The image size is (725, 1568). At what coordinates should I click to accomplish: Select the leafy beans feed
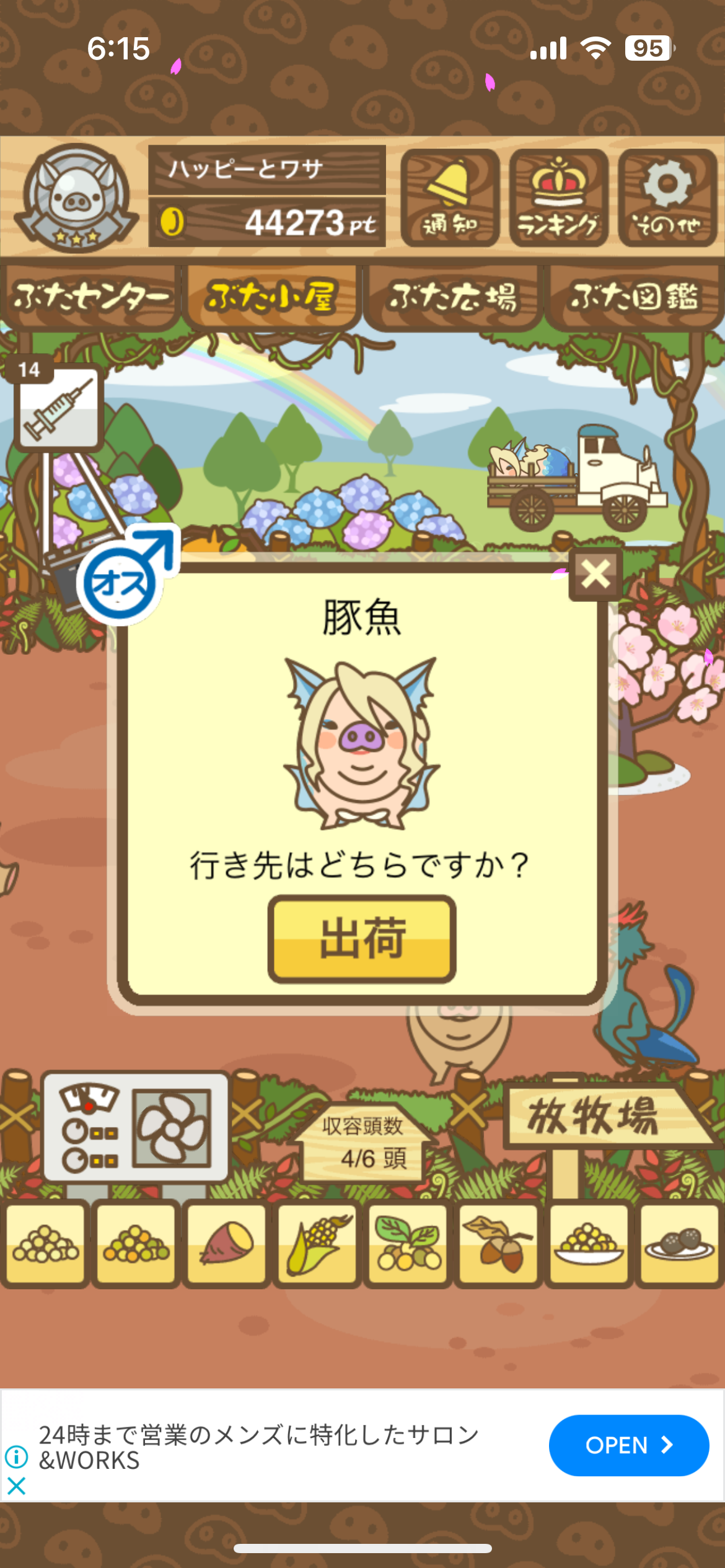coord(408,1242)
